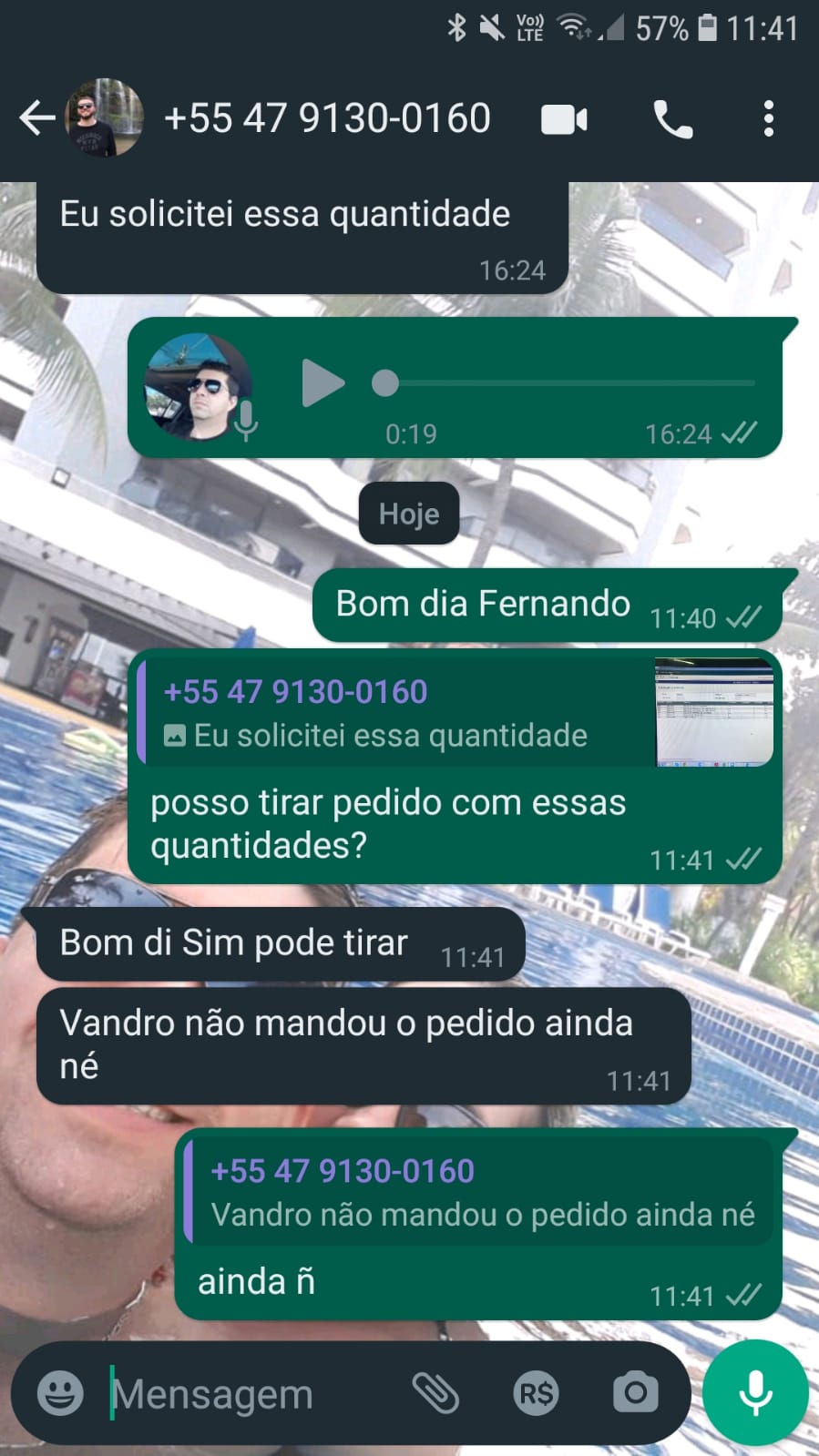Jump to quoted 'Vandro não mandou o pedido' message
The height and width of the screenshot is (1456, 819).
coord(479,1193)
